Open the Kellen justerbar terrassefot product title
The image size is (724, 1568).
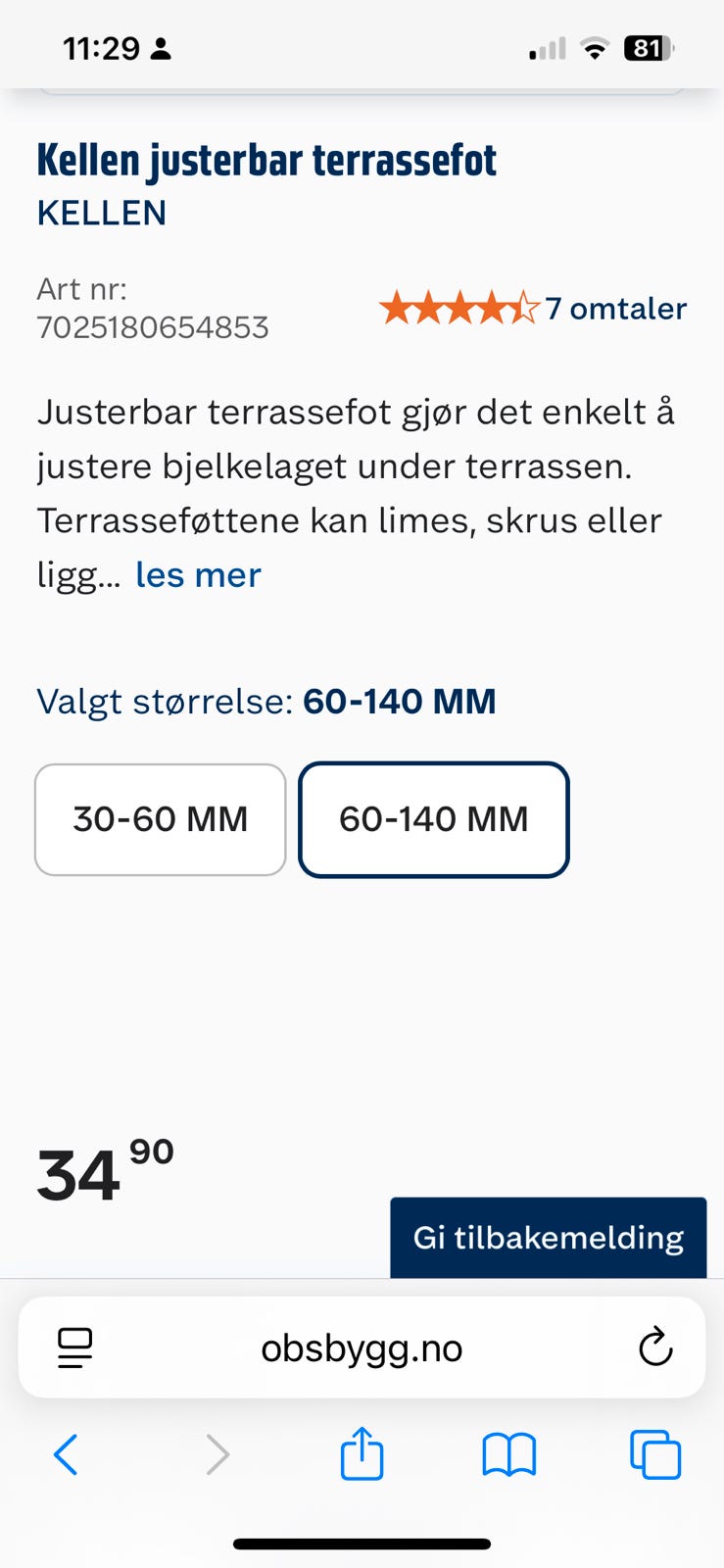coord(267,159)
